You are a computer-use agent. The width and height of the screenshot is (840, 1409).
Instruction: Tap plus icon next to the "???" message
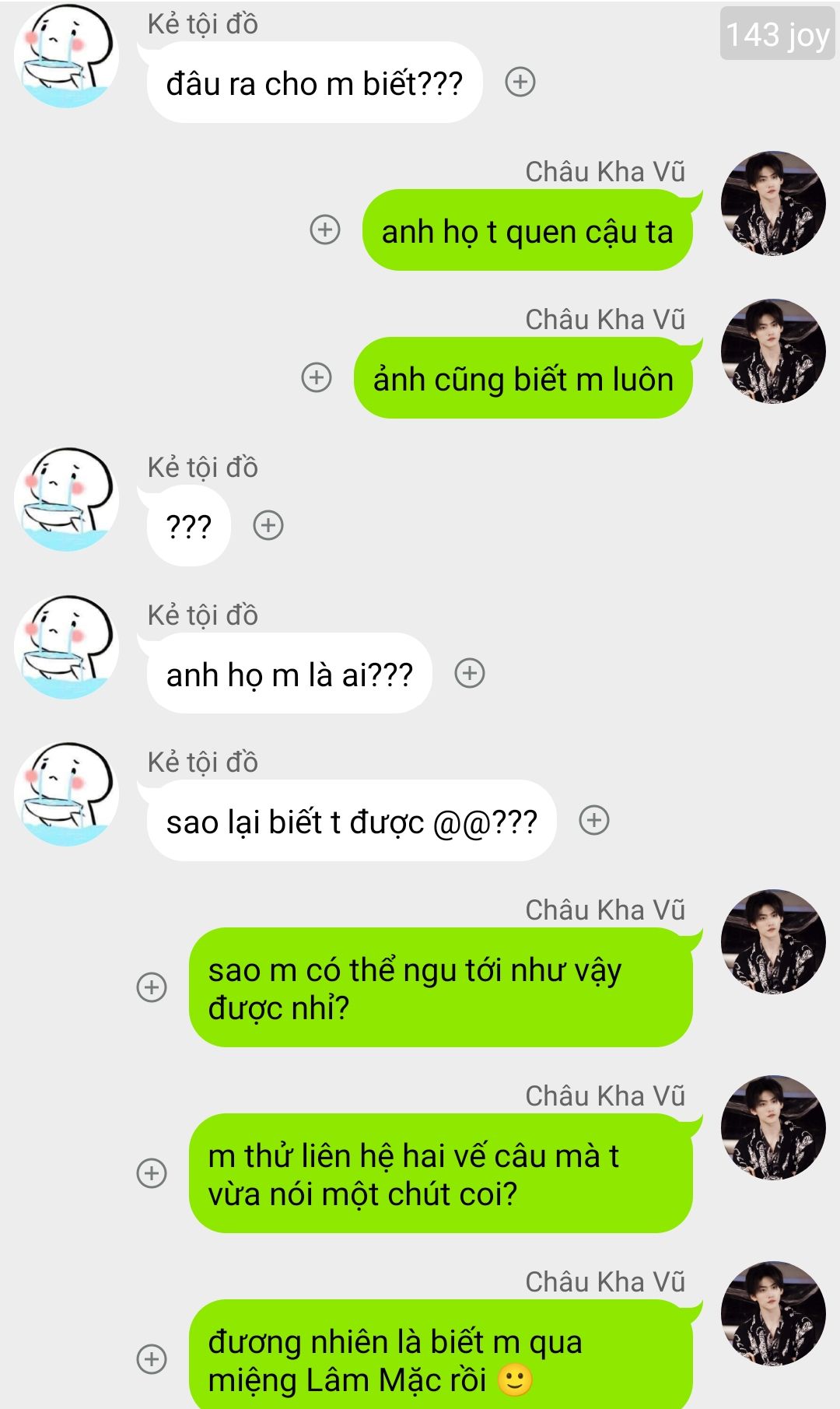click(268, 525)
